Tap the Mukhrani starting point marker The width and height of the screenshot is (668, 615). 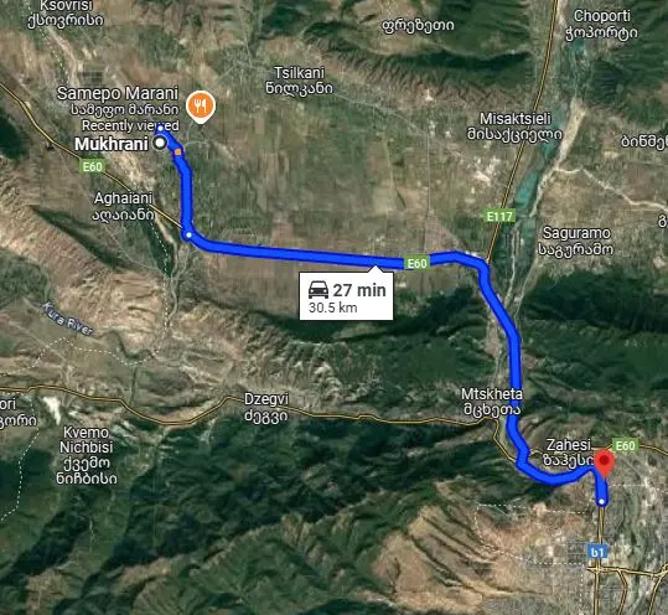click(160, 144)
